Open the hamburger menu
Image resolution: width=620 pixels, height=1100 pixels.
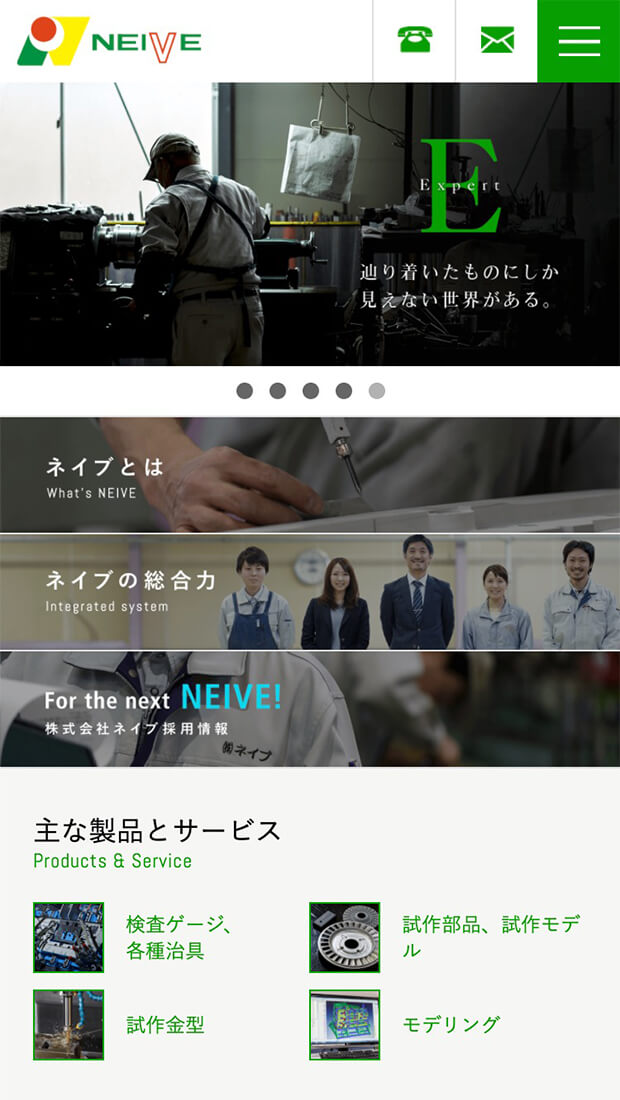click(579, 41)
